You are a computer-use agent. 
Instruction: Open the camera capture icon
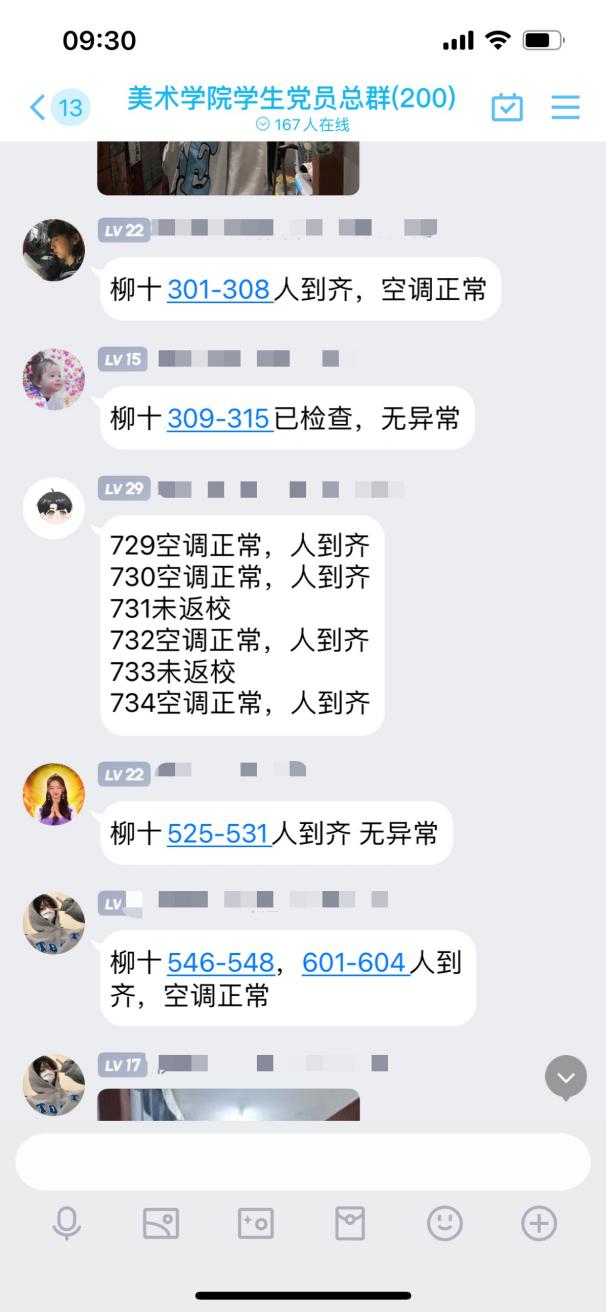coord(255,1223)
